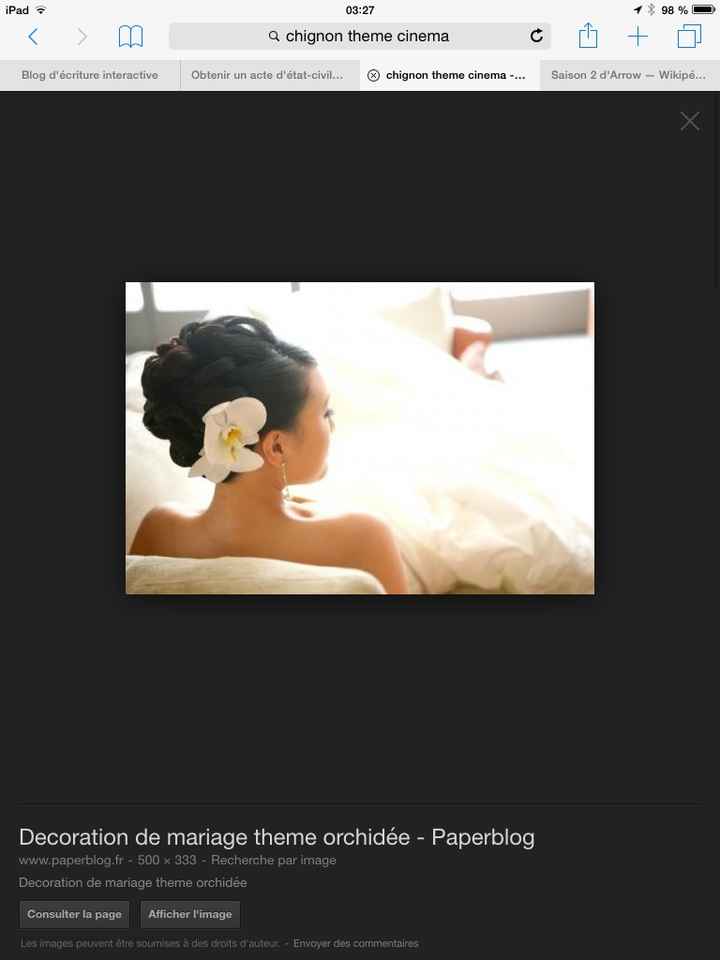Add a new browser tab
This screenshot has width=720, height=960.
638,37
